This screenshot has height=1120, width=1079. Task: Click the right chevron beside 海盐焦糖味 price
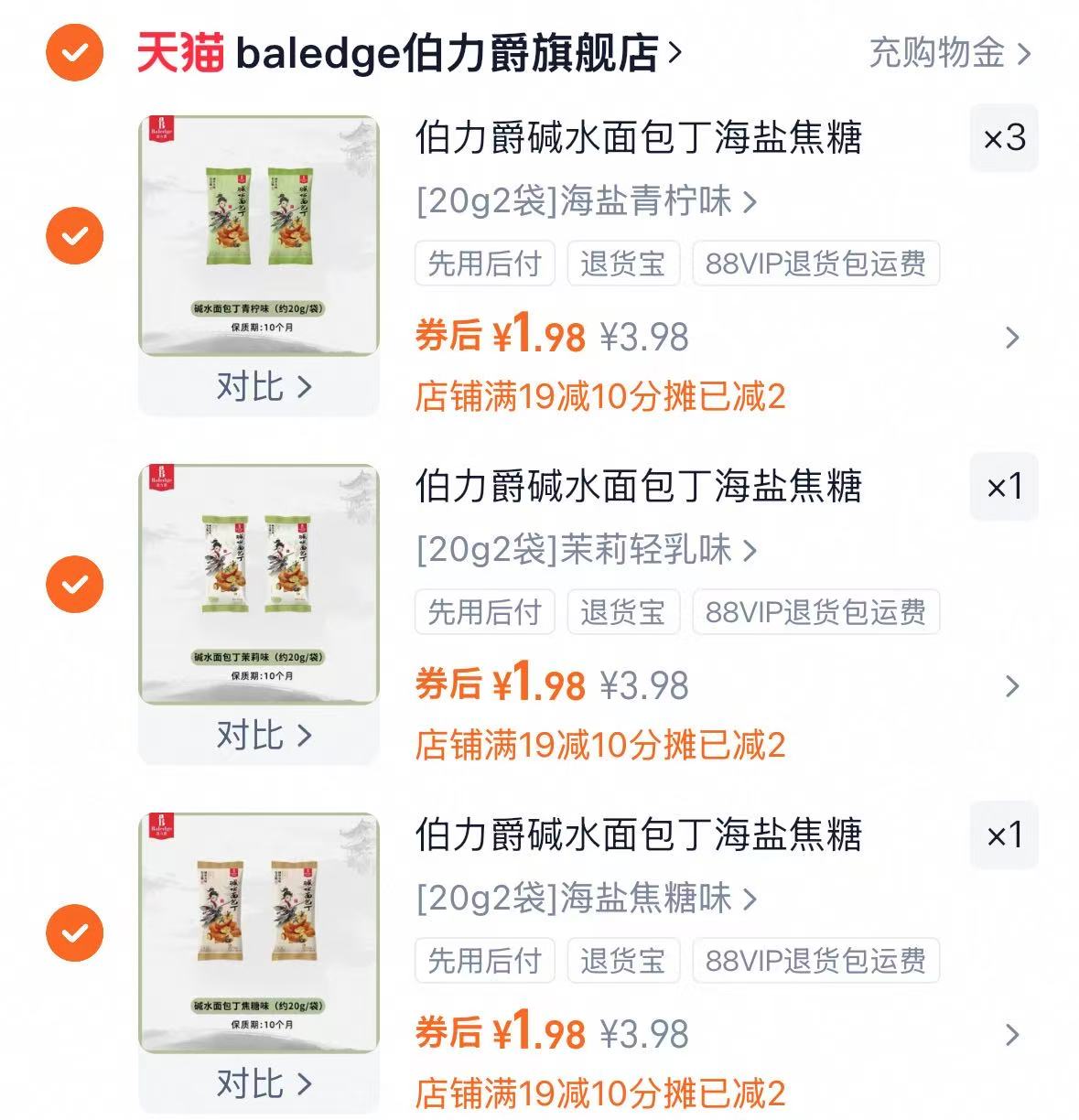1011,1034
